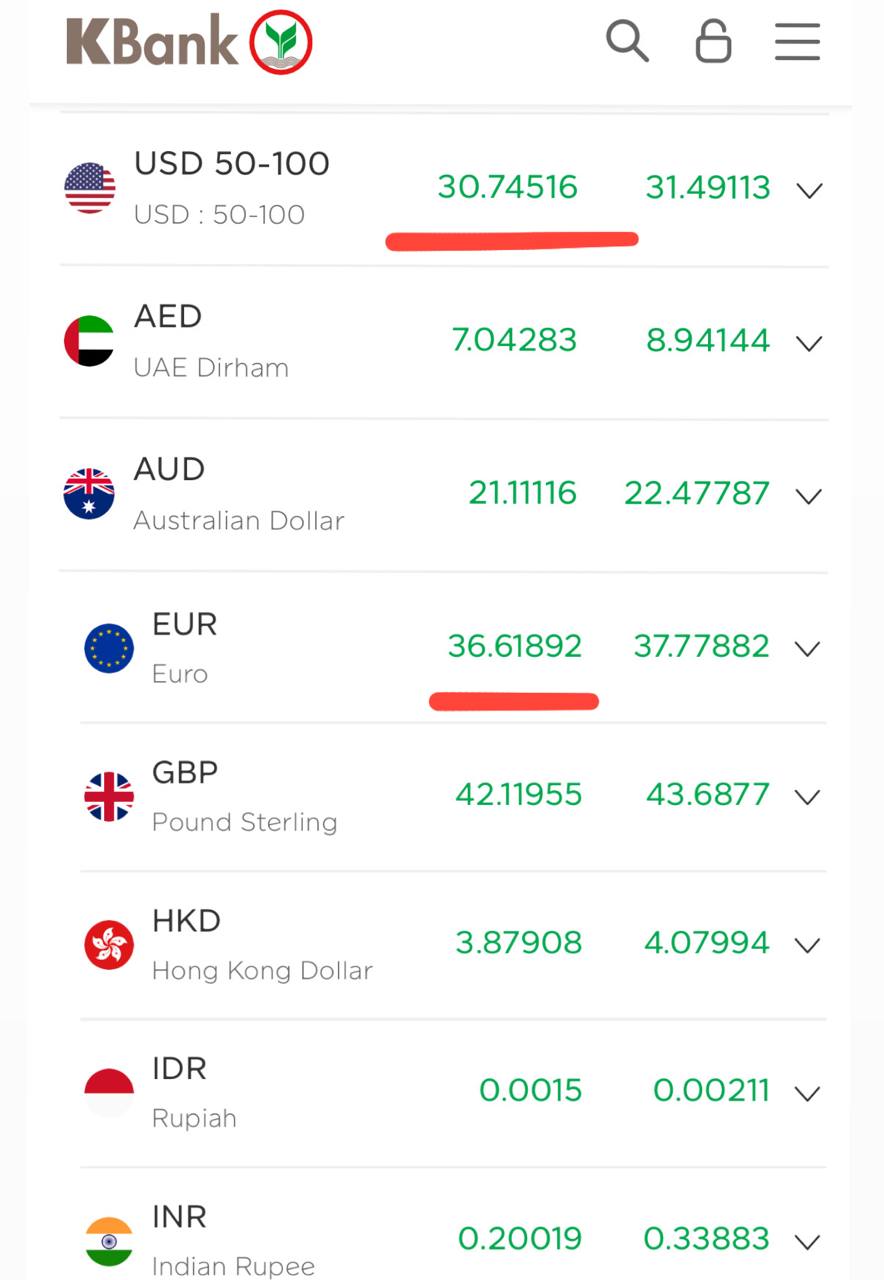884x1280 pixels.
Task: Select the HKD Hong Kong flag icon
Action: [x=110, y=943]
